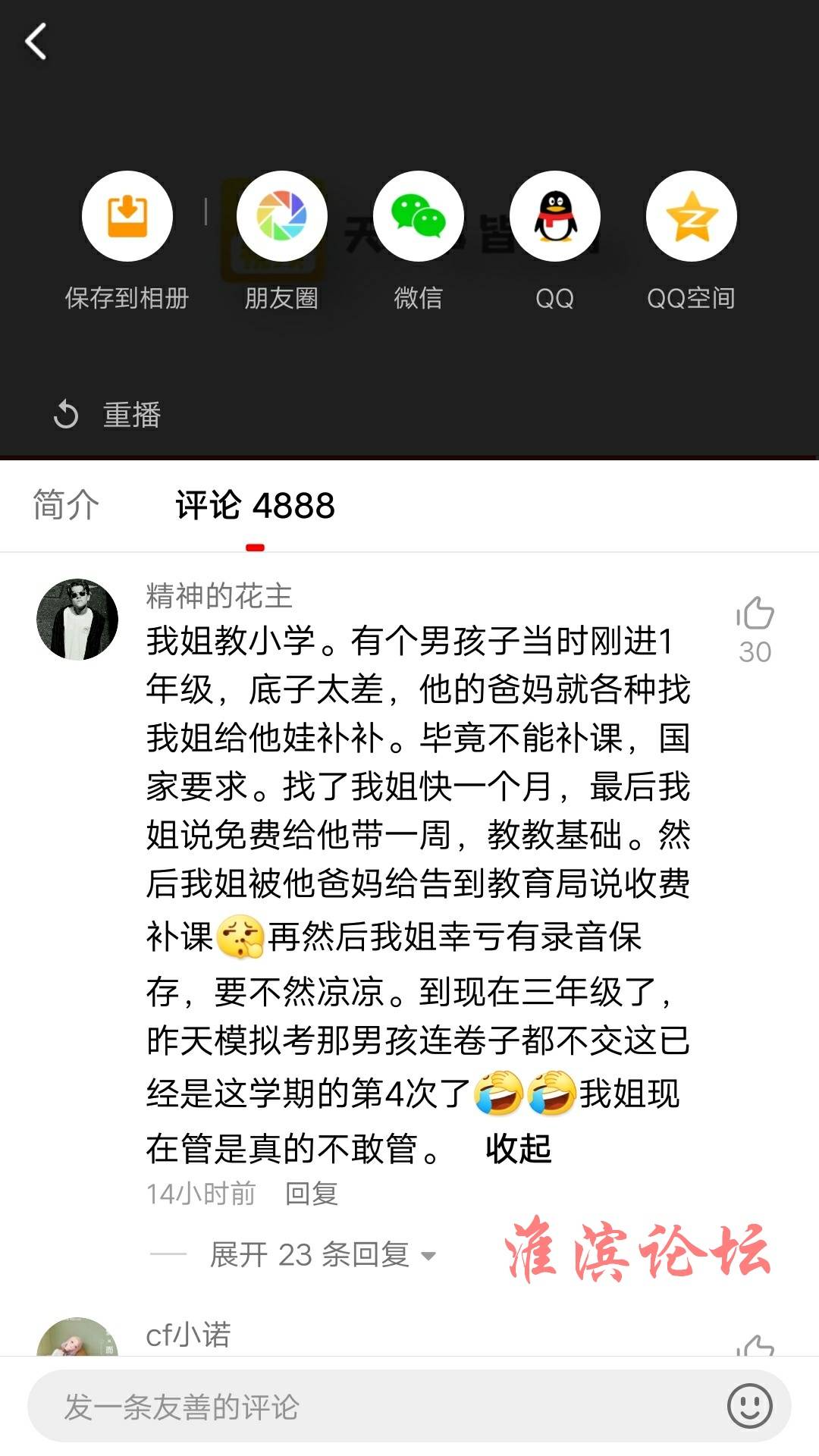Save the video to the album
Screen dimensions: 819x1456
(x=127, y=217)
